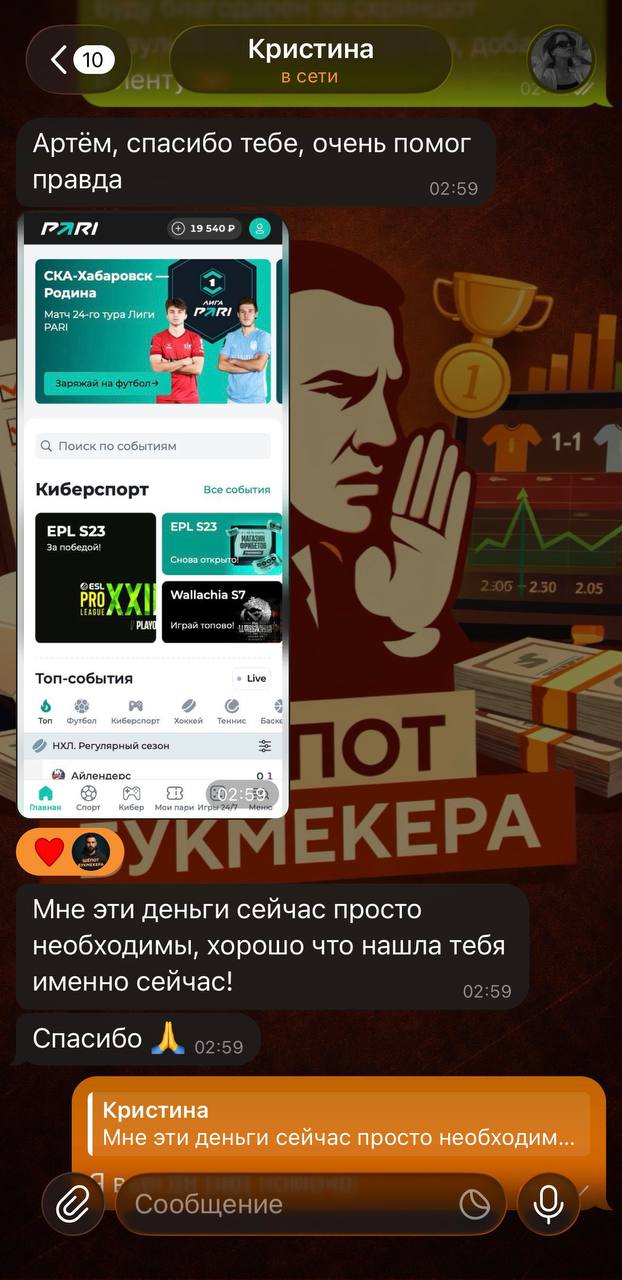Screen dimensions: 622x1280
Task: Open Кристина's profile from the header
Action: pyautogui.click(x=310, y=60)
